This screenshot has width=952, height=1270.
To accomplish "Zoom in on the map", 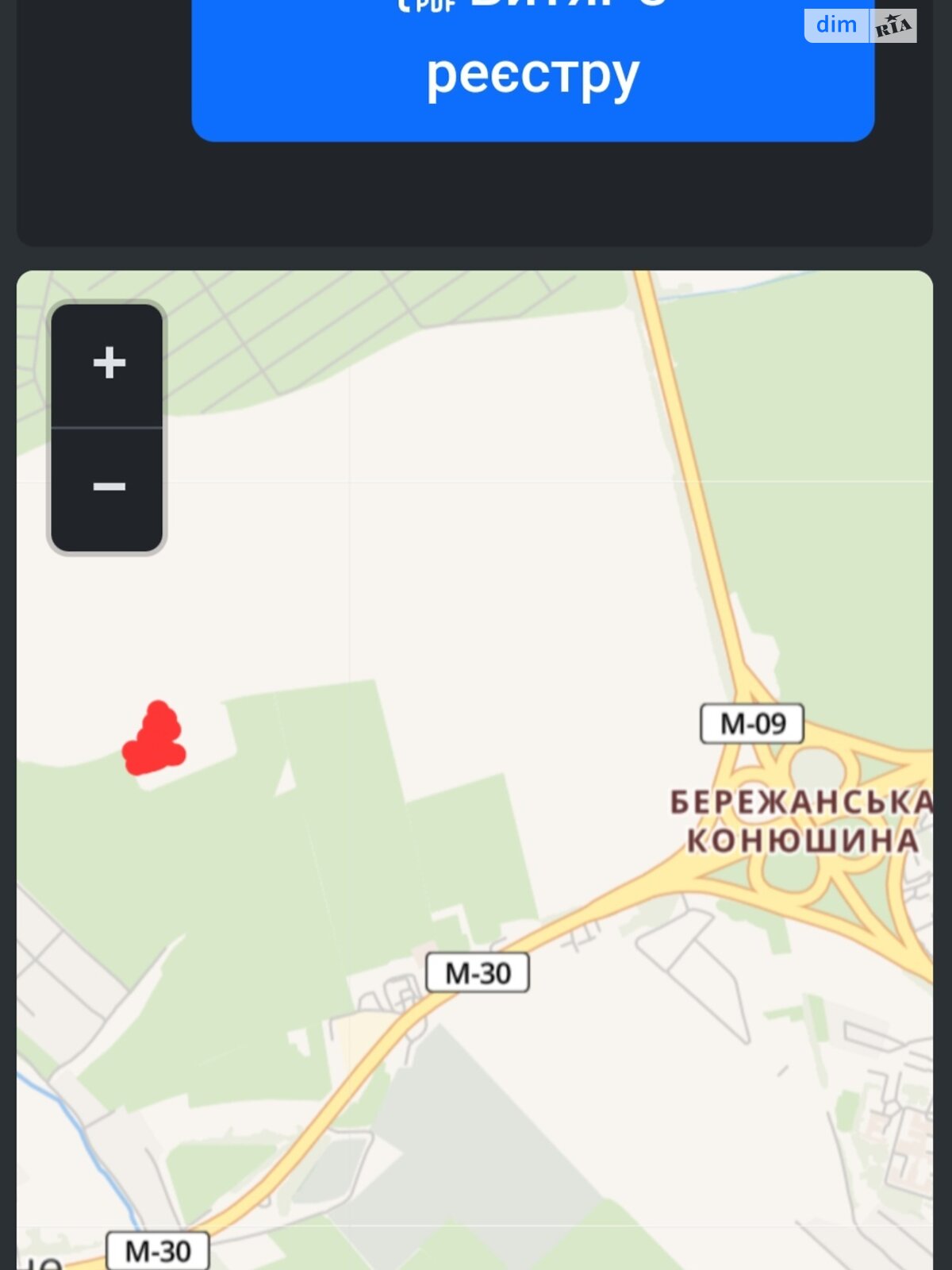I will point(108,364).
